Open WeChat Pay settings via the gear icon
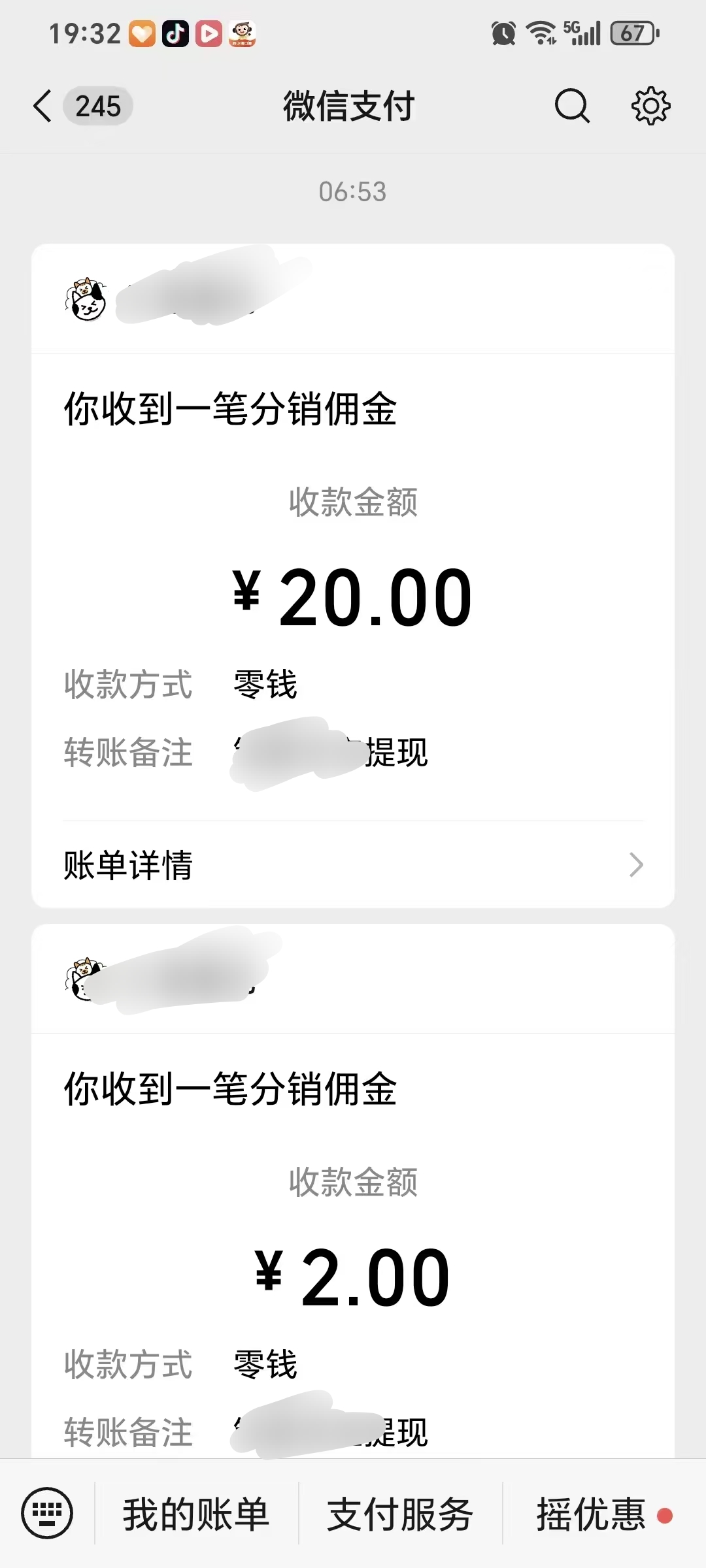 coord(651,106)
